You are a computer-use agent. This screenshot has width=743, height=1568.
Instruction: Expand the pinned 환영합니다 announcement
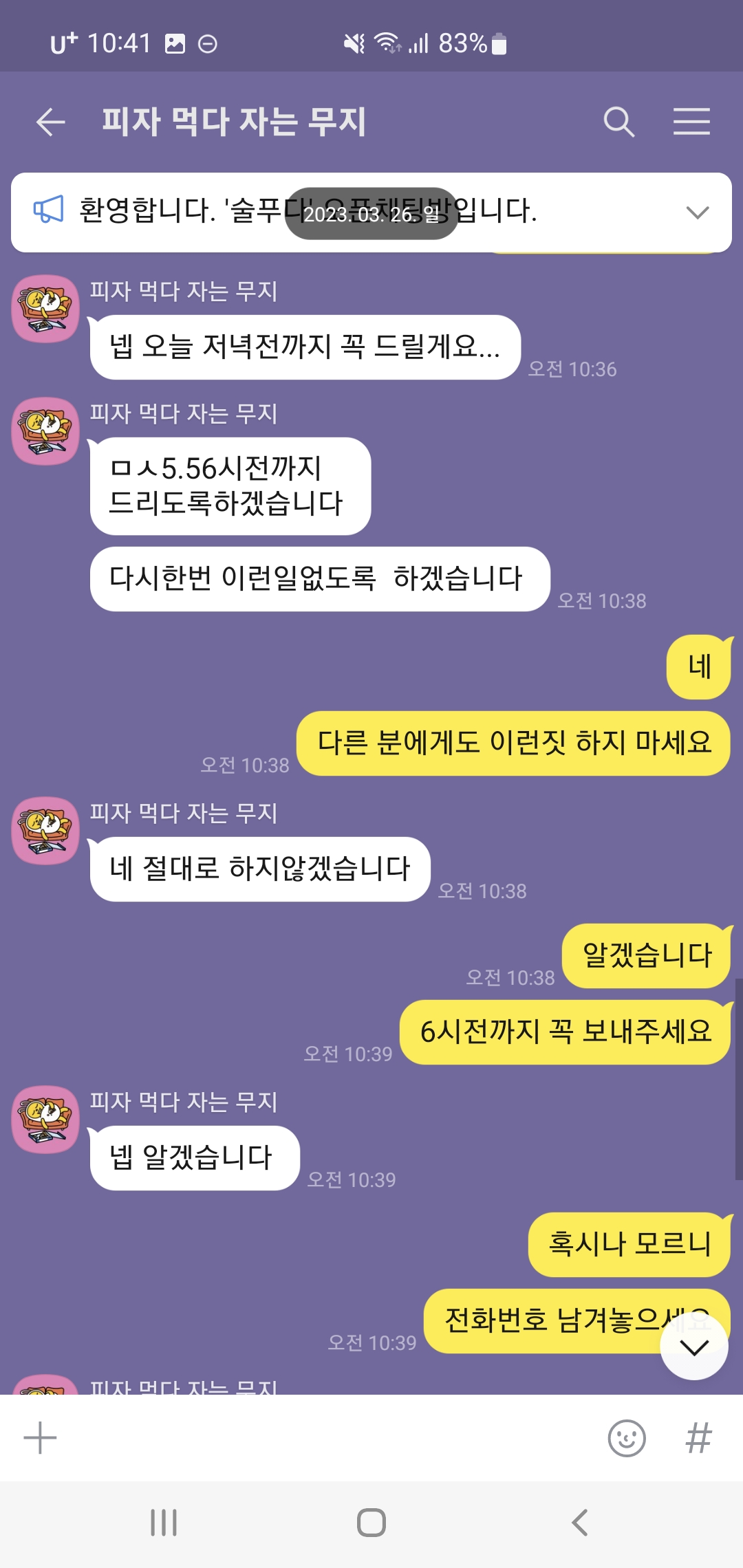697,213
